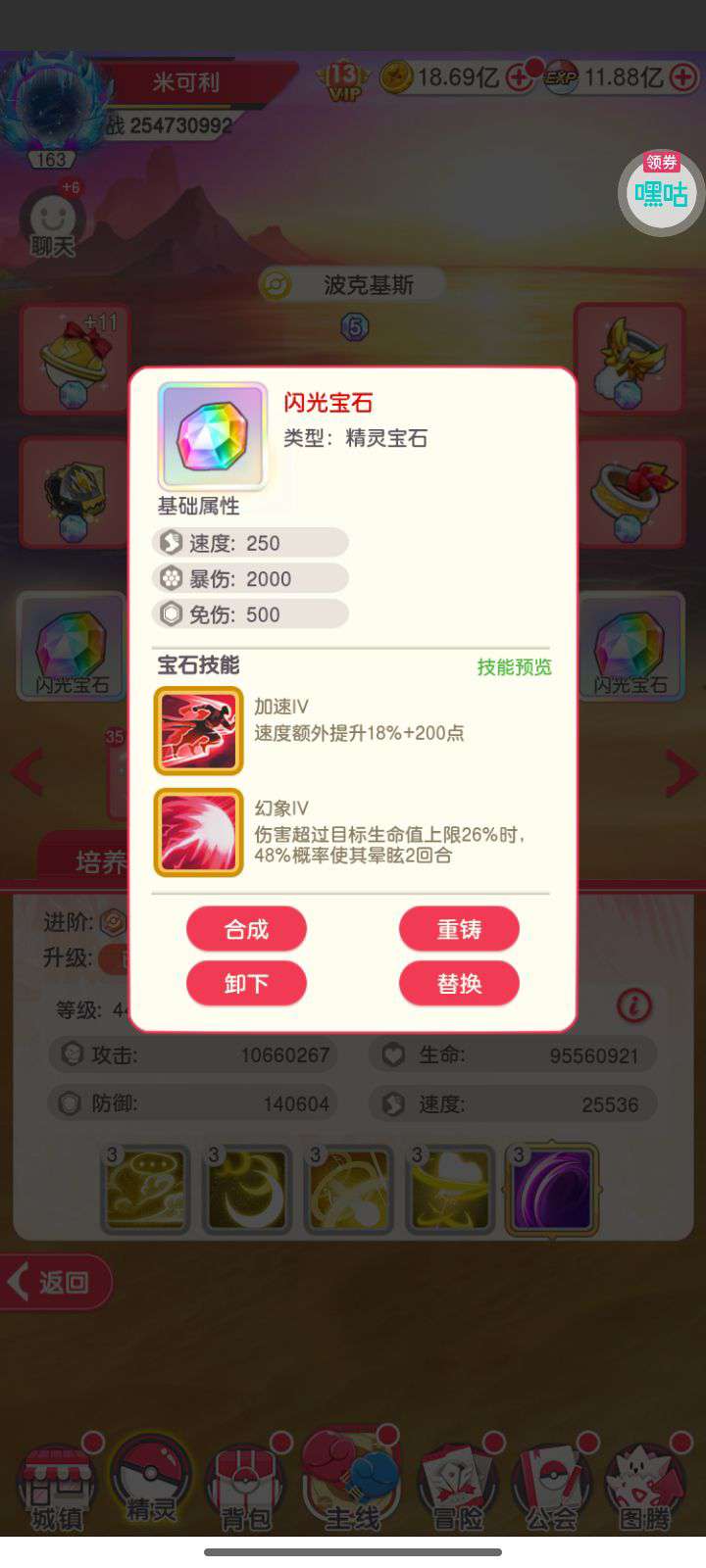Open the 图腾 tab
The height and width of the screenshot is (1568, 706).
(x=644, y=1486)
